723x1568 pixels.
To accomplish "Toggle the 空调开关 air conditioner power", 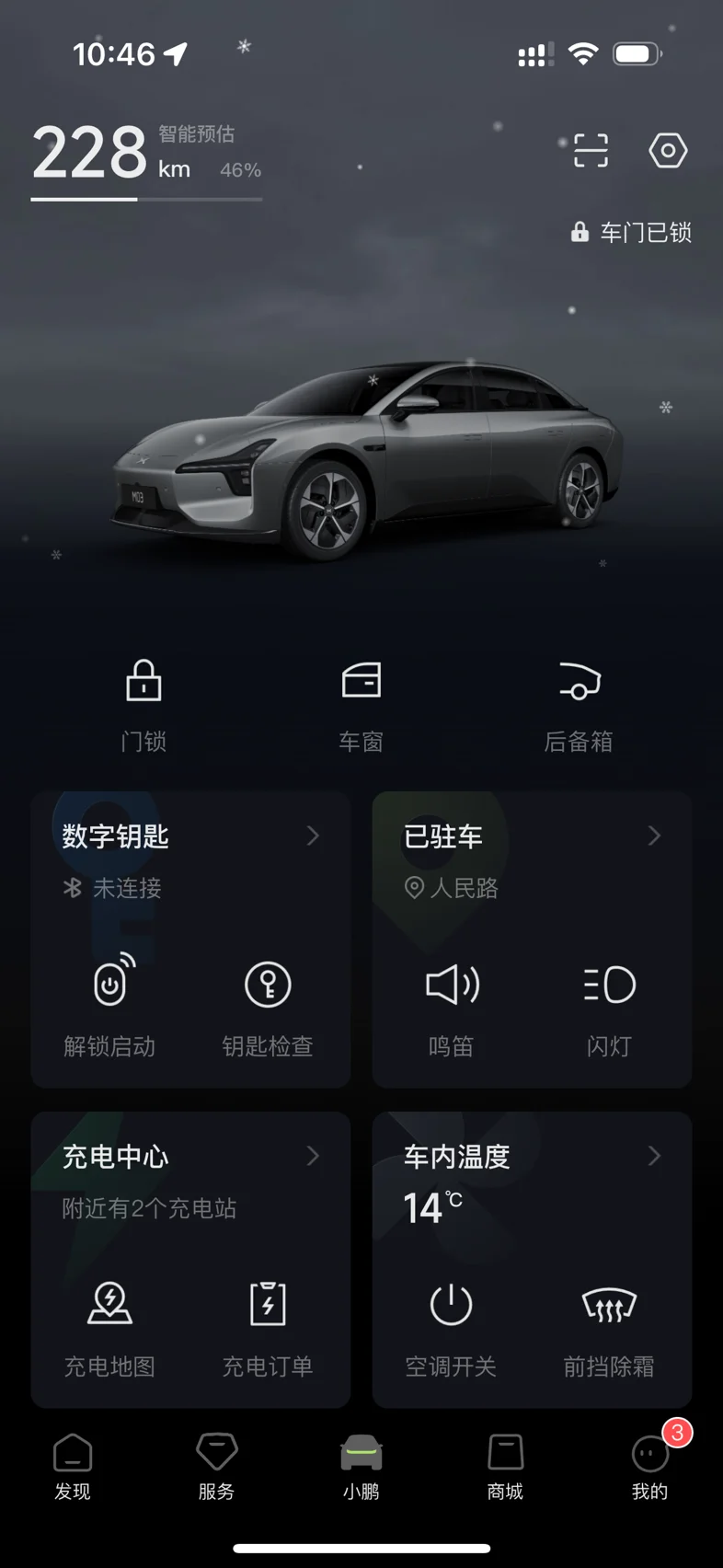I will [x=451, y=1328].
